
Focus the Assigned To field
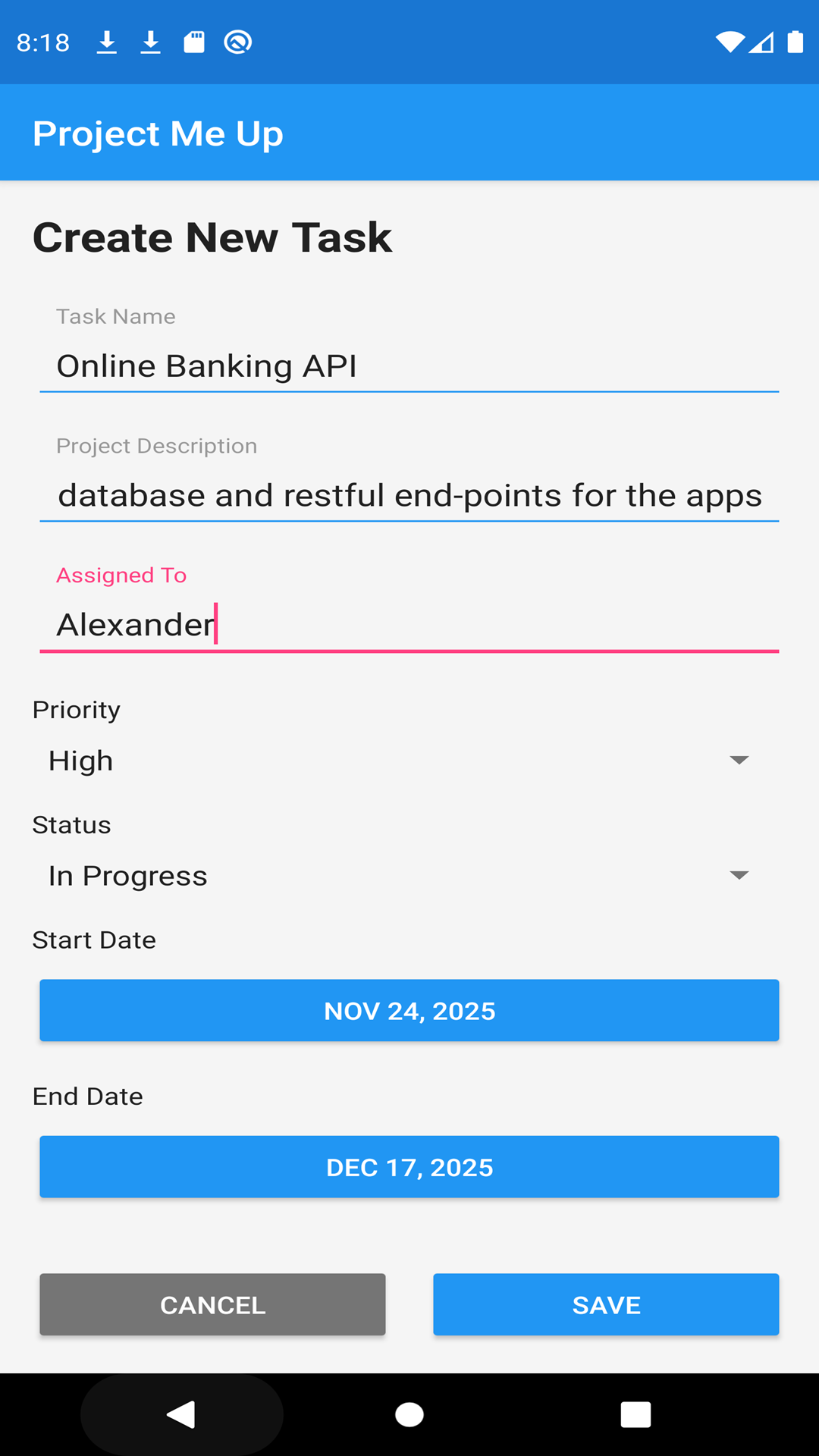[409, 625]
